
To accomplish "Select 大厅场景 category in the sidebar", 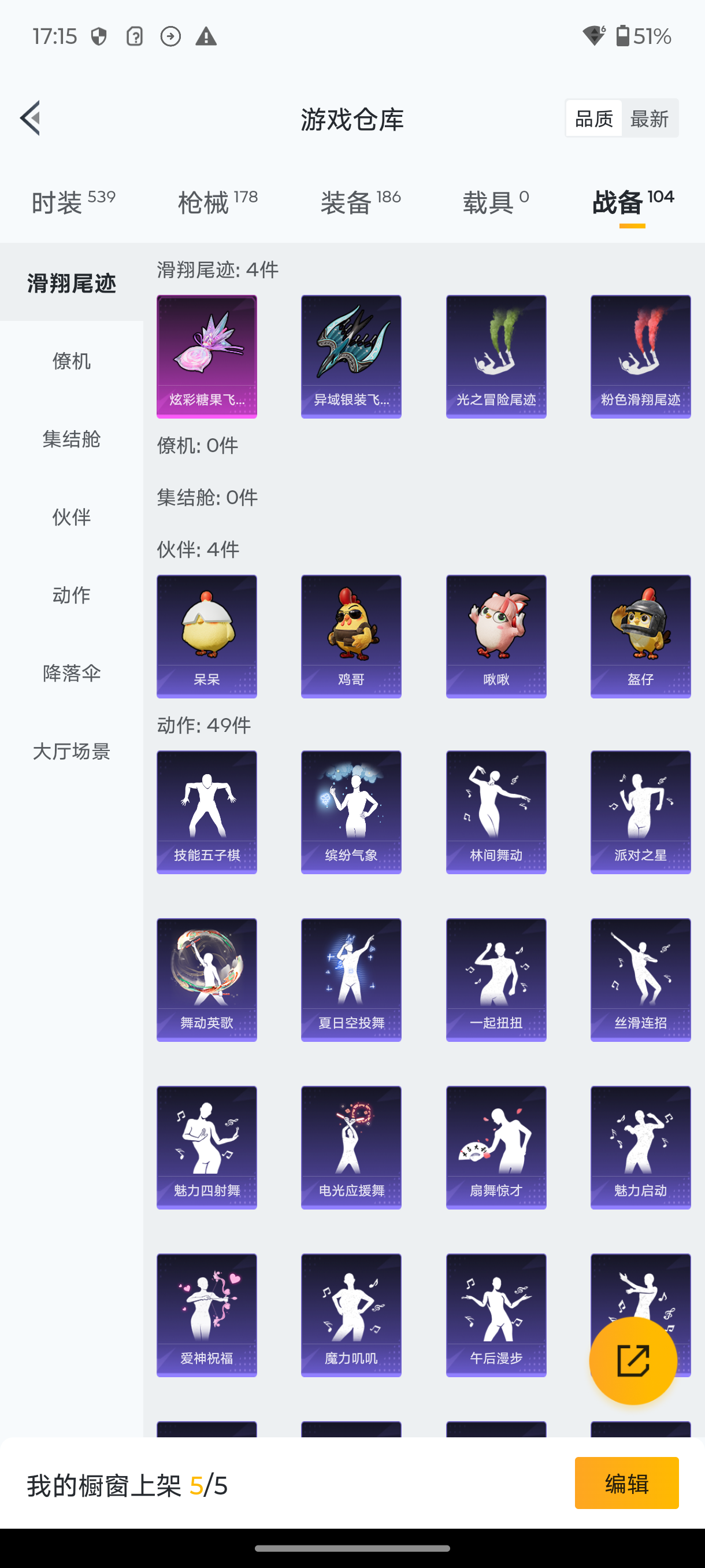I will [71, 751].
